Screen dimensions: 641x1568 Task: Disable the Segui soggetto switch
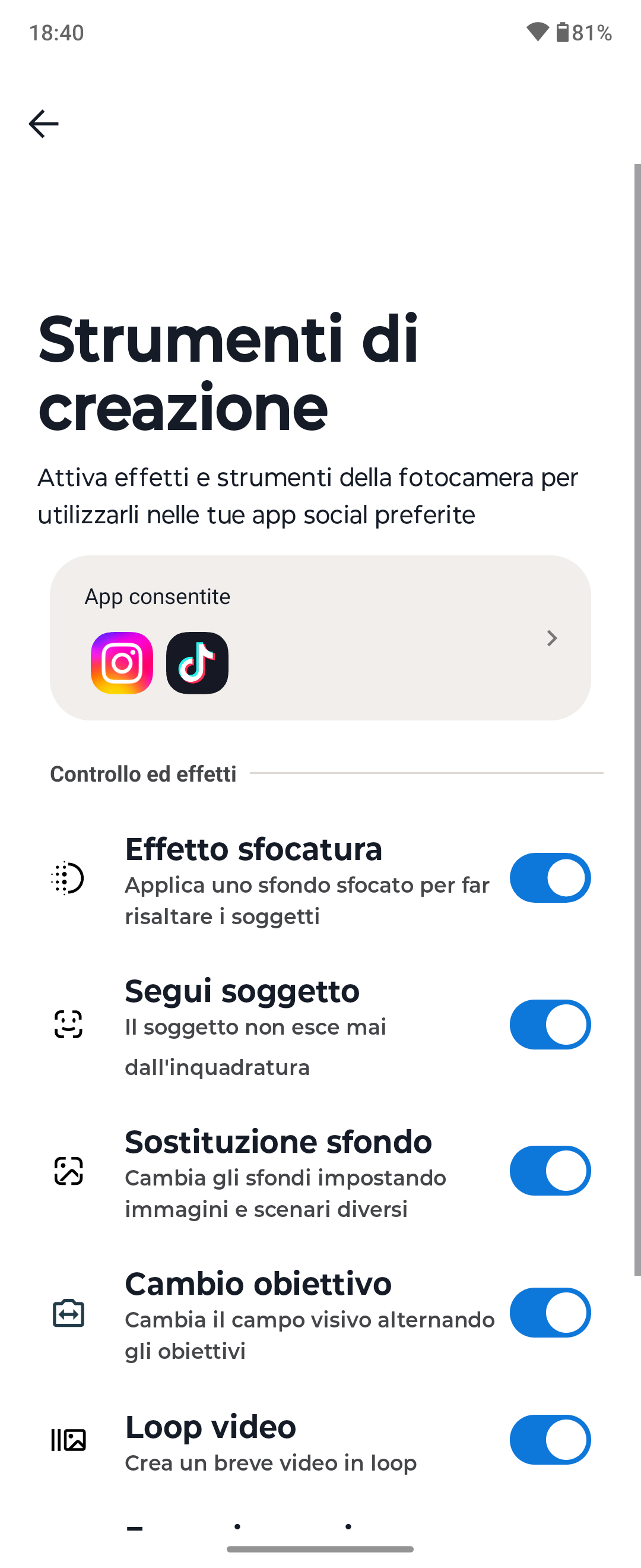click(550, 1025)
